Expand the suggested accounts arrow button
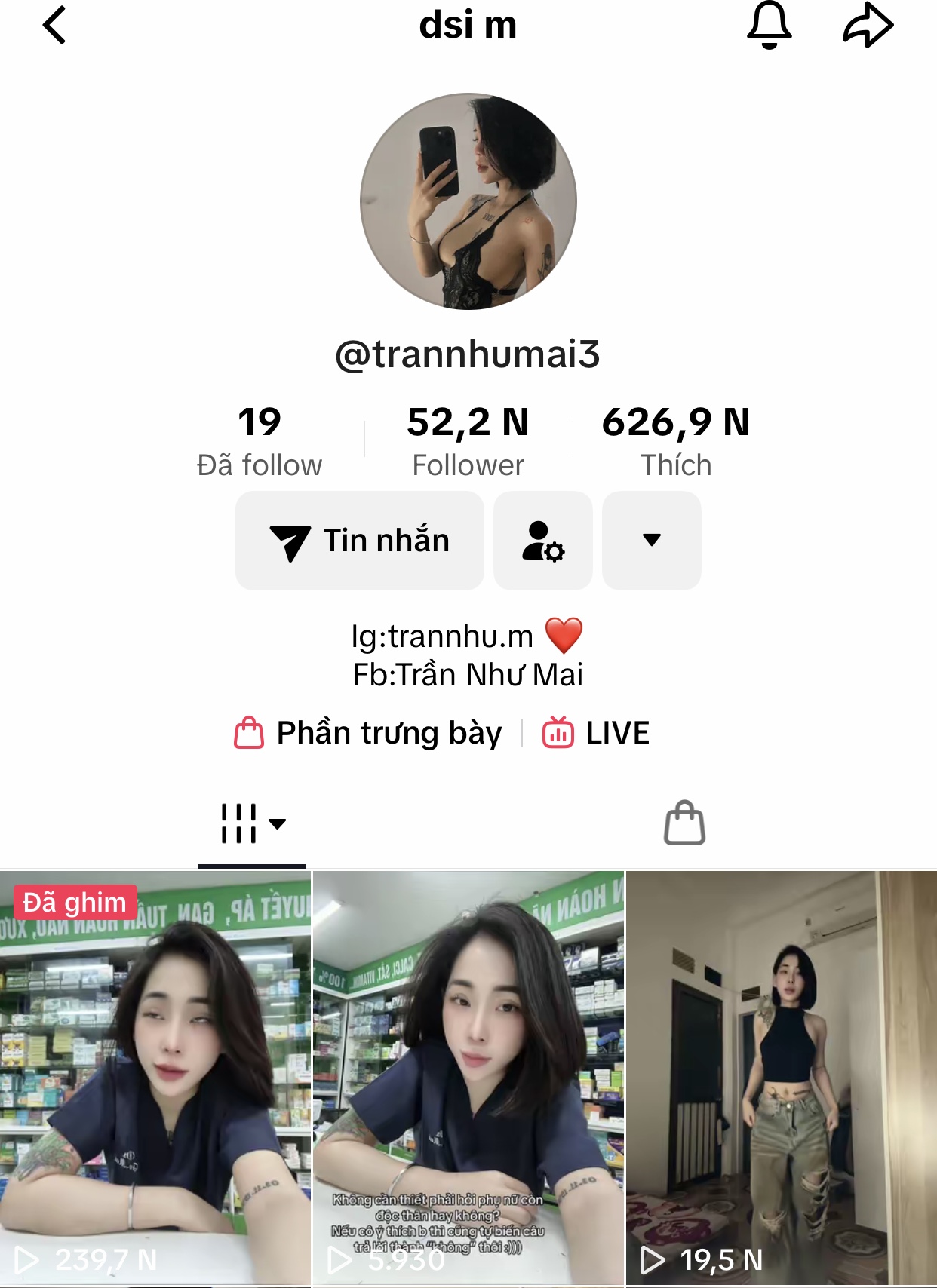The width and height of the screenshot is (937, 1288). click(x=652, y=541)
